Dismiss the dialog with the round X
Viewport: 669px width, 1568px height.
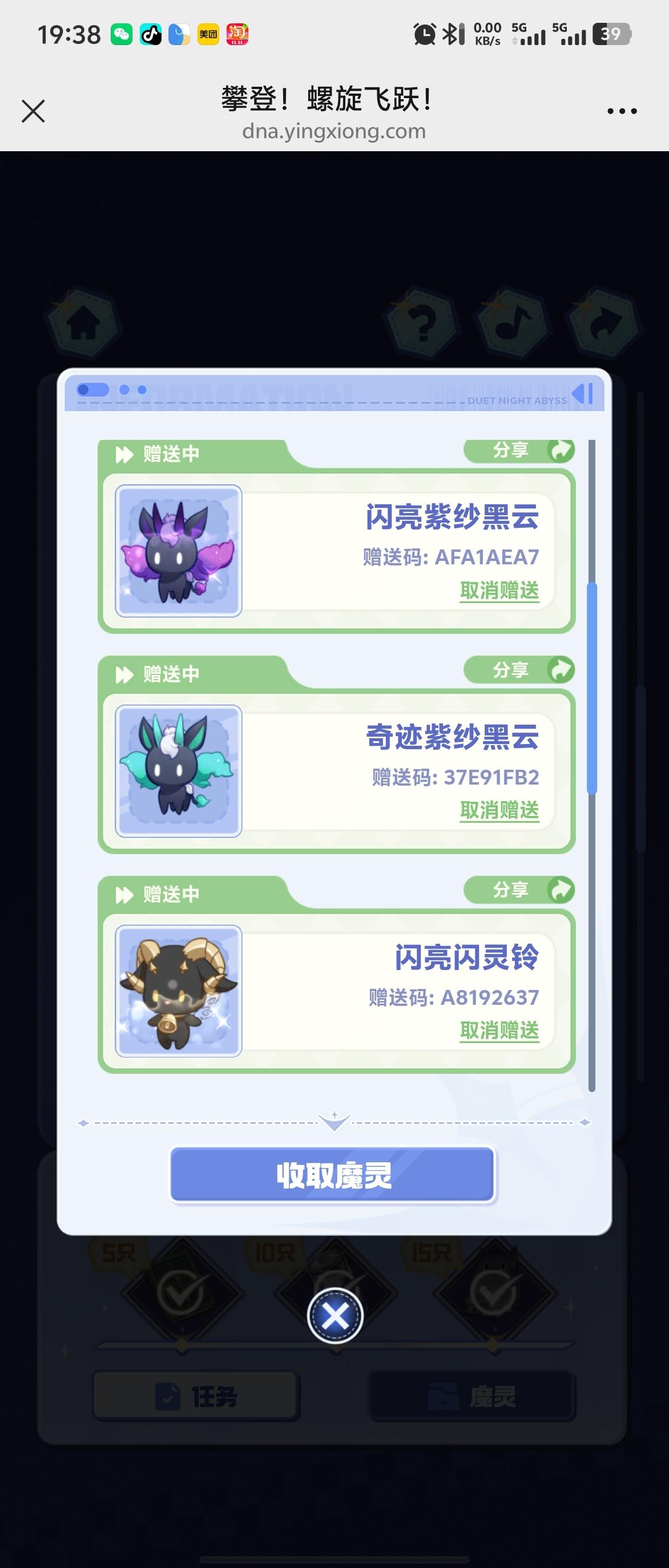click(335, 1315)
